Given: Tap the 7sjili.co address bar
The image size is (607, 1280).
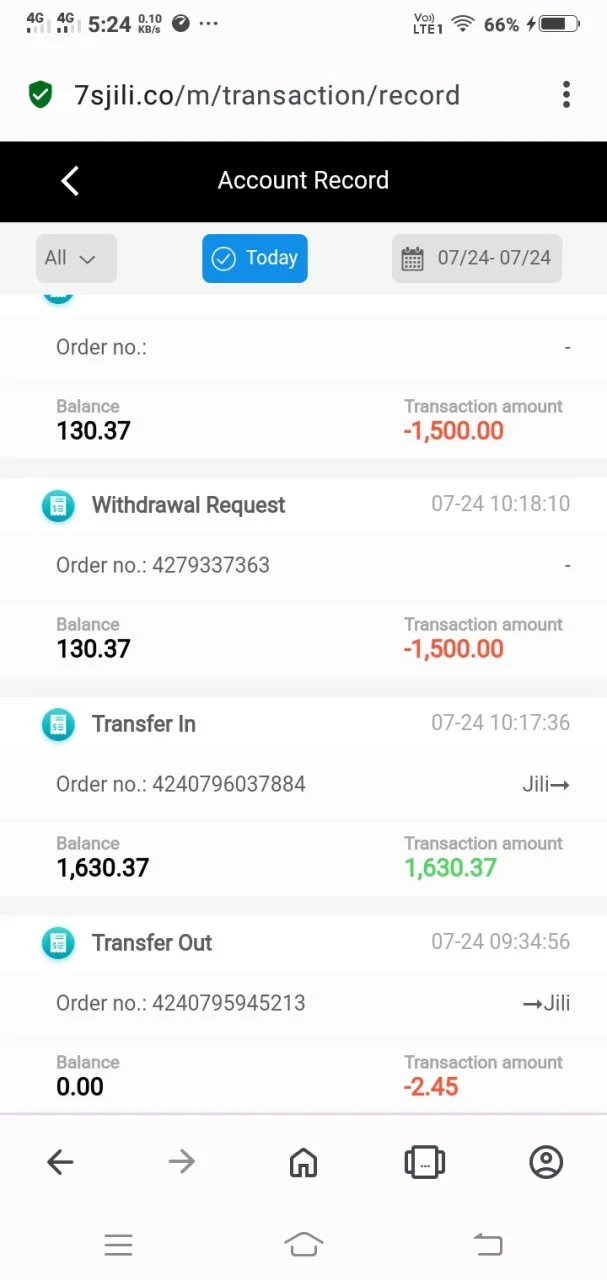Looking at the screenshot, I should [267, 95].
